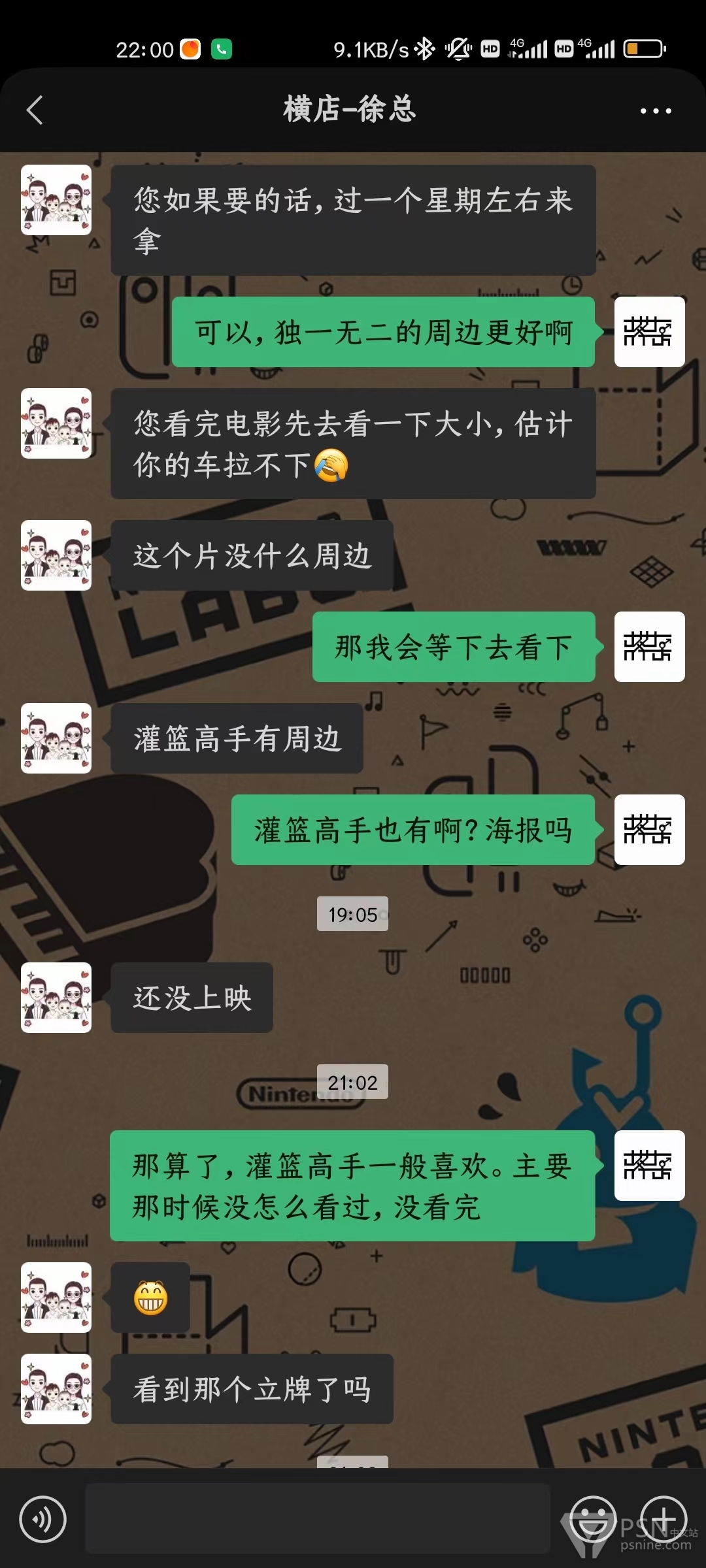The height and width of the screenshot is (1568, 706).
Task: Open the chat's three-dot overflow menu
Action: (x=656, y=111)
